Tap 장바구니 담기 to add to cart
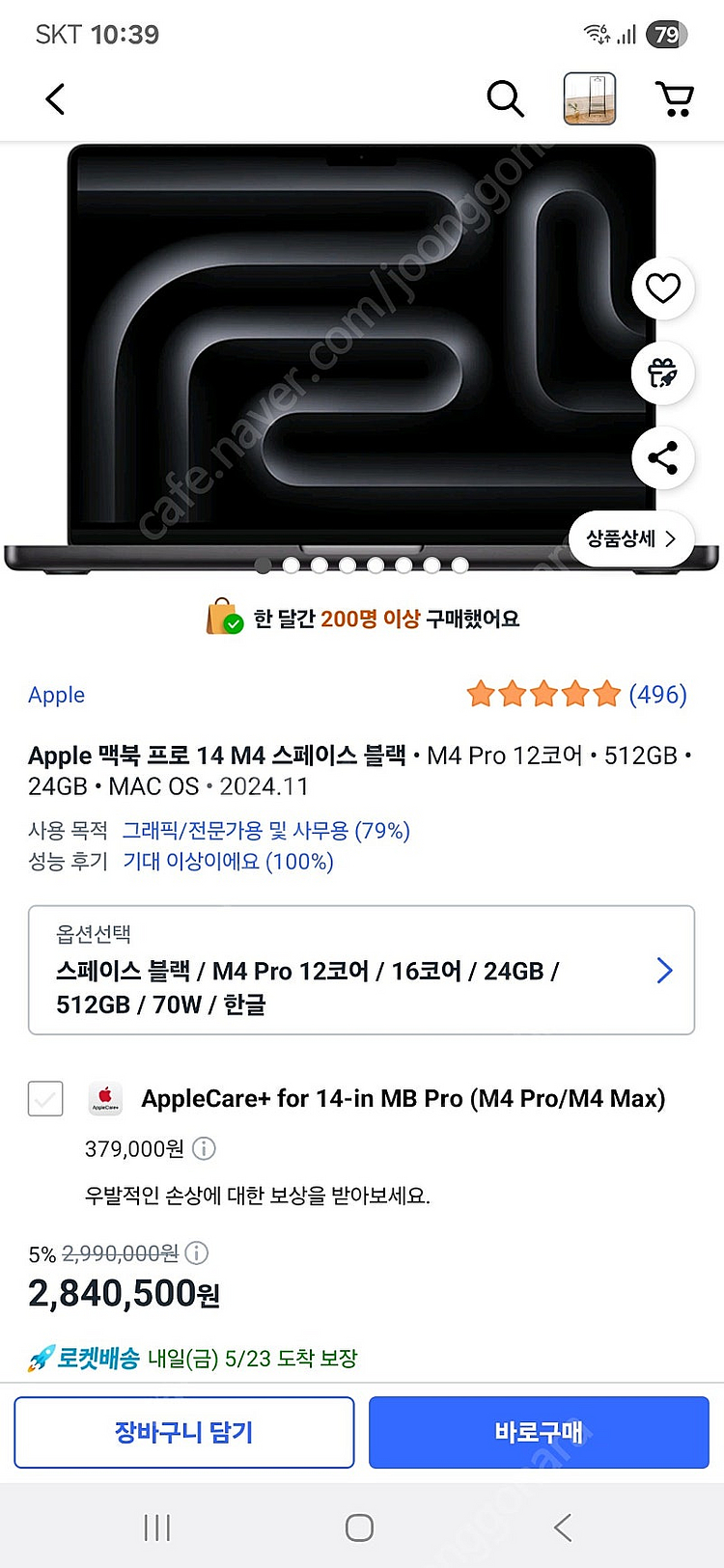This screenshot has width=724, height=1568. click(x=183, y=1432)
